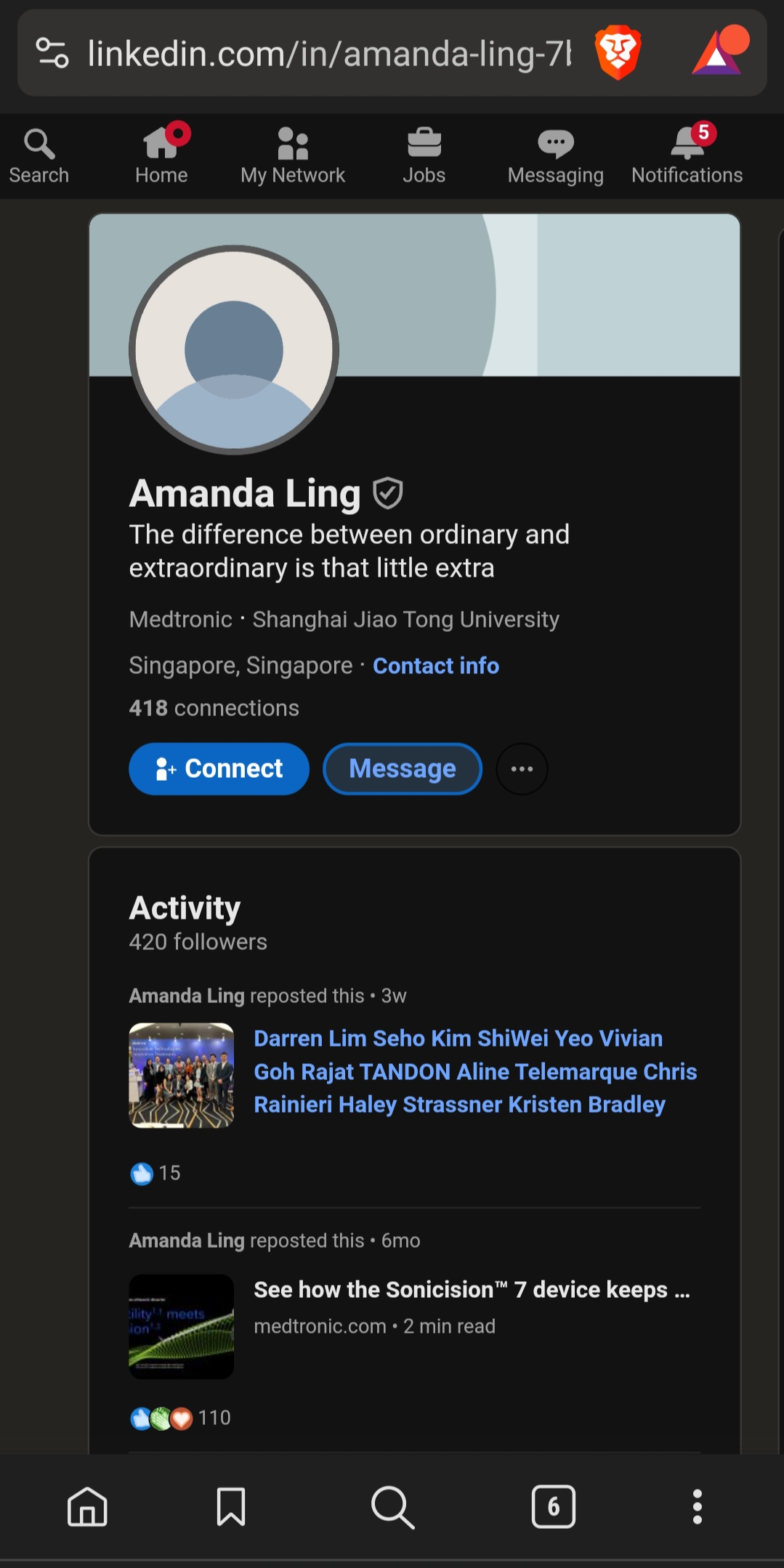This screenshot has width=784, height=1568.
Task: Tap the Brave Shields lion icon
Action: 618,52
